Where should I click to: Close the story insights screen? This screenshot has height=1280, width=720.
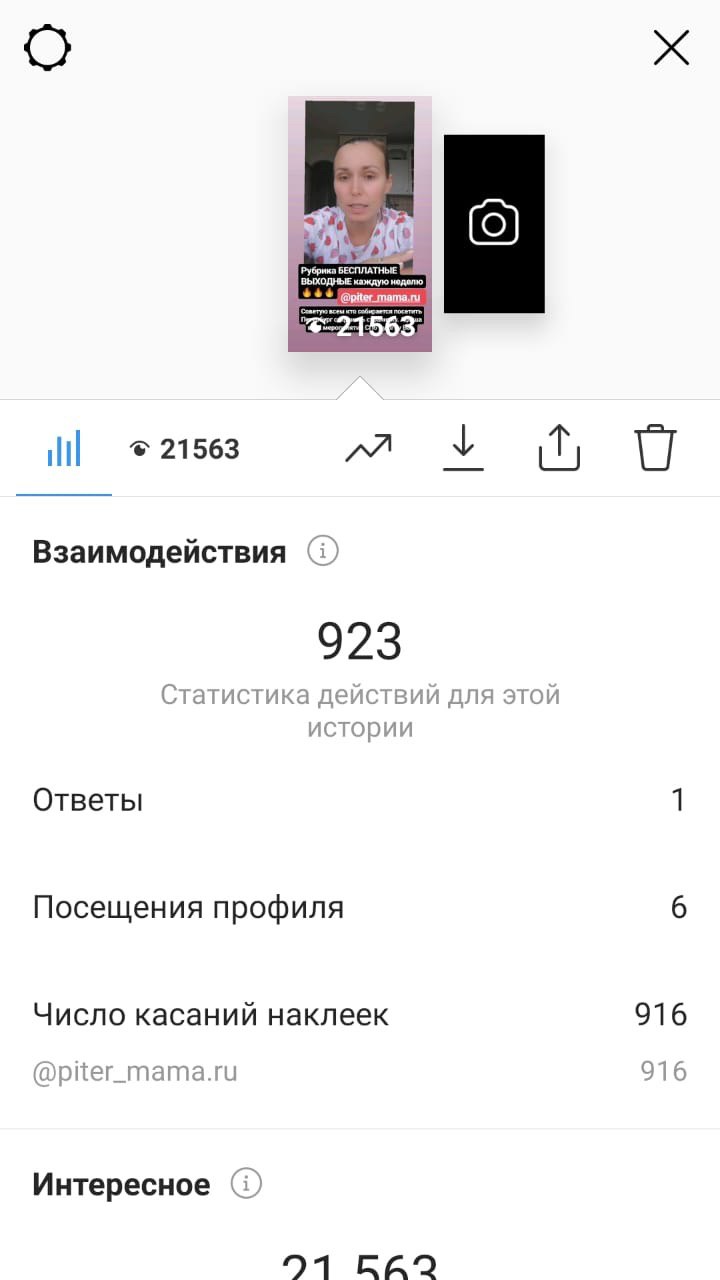click(x=671, y=47)
